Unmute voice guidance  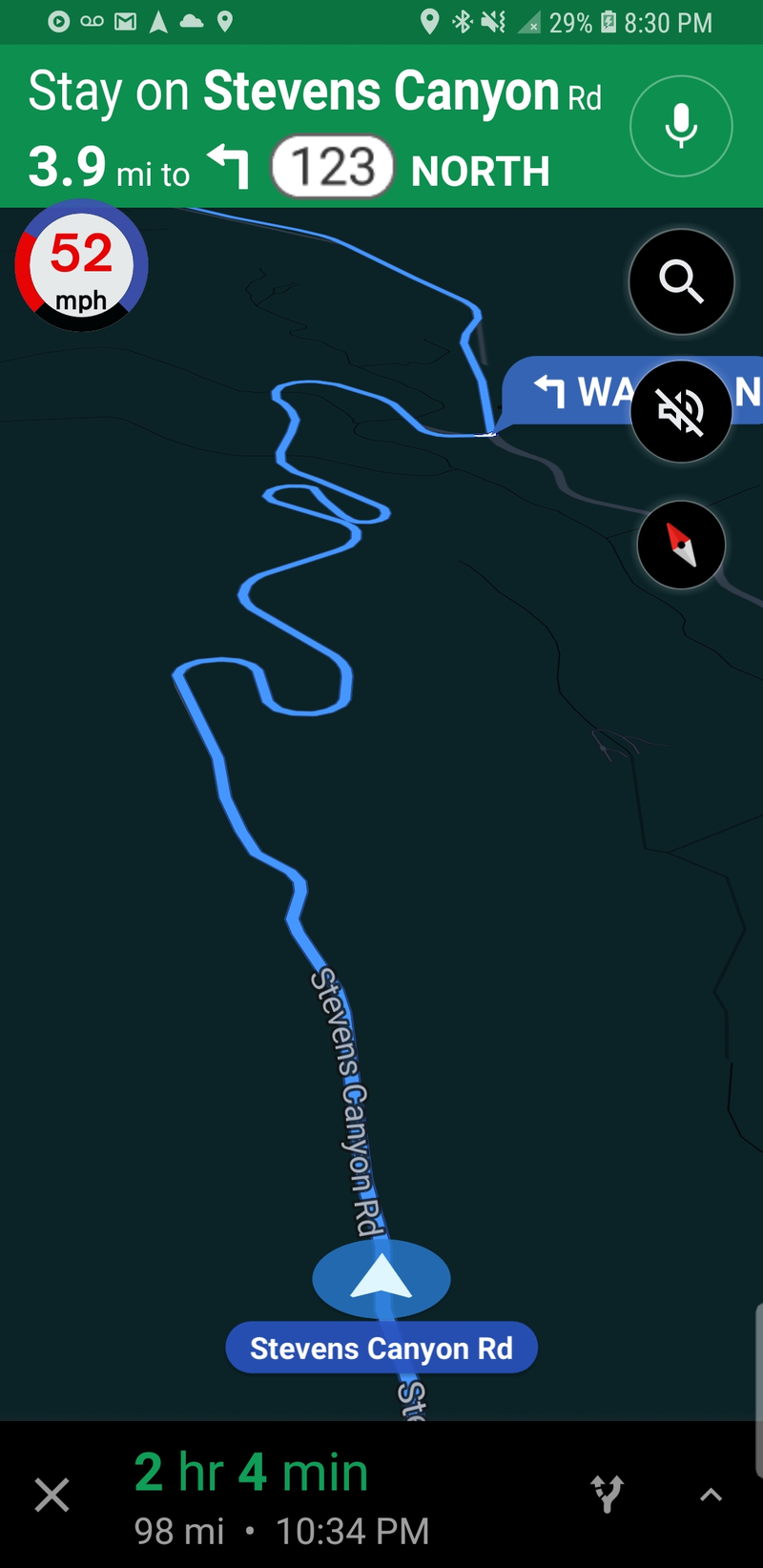tap(681, 412)
